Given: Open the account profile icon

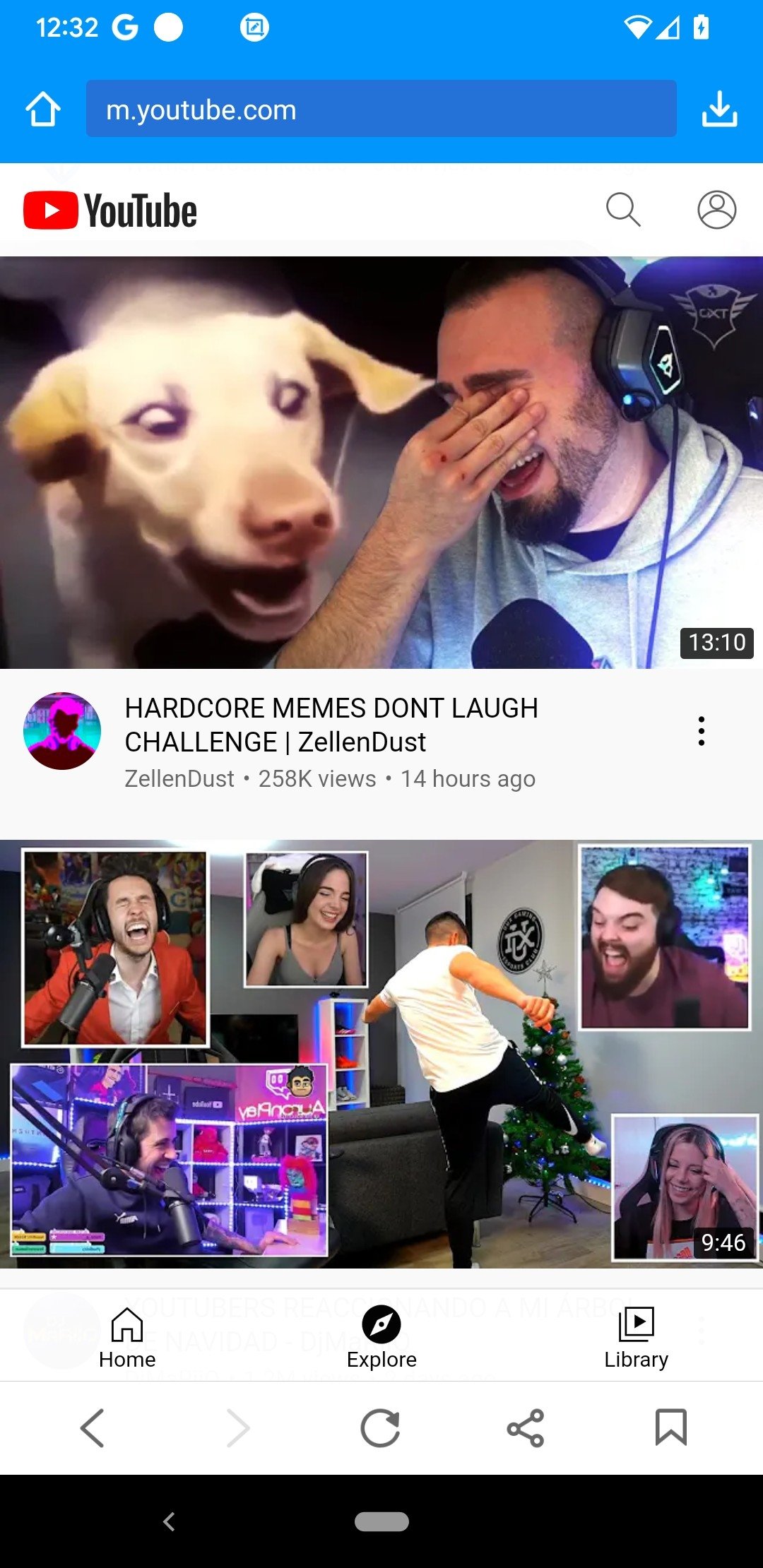Looking at the screenshot, I should (716, 210).
